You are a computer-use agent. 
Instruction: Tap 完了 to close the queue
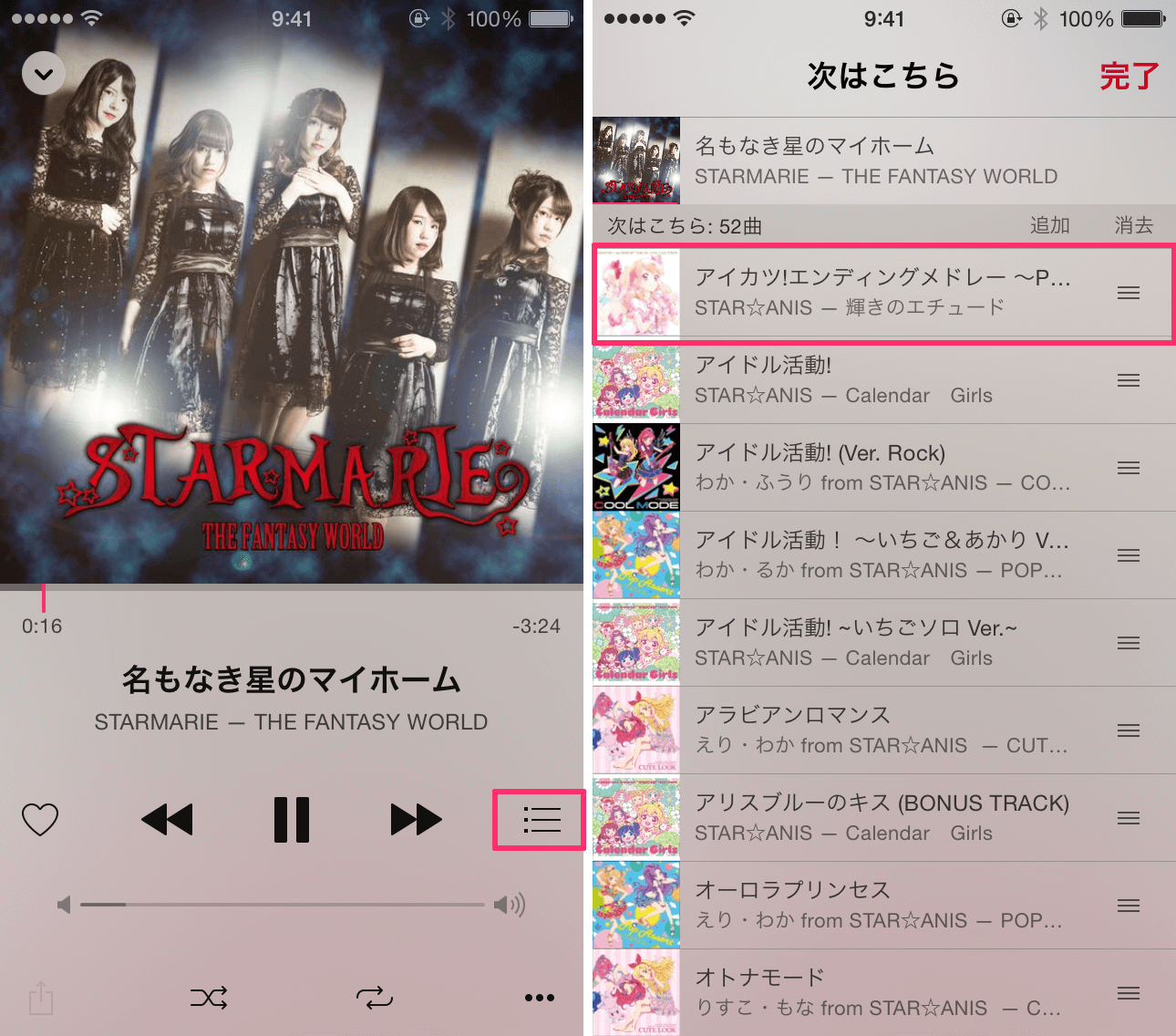click(1130, 76)
